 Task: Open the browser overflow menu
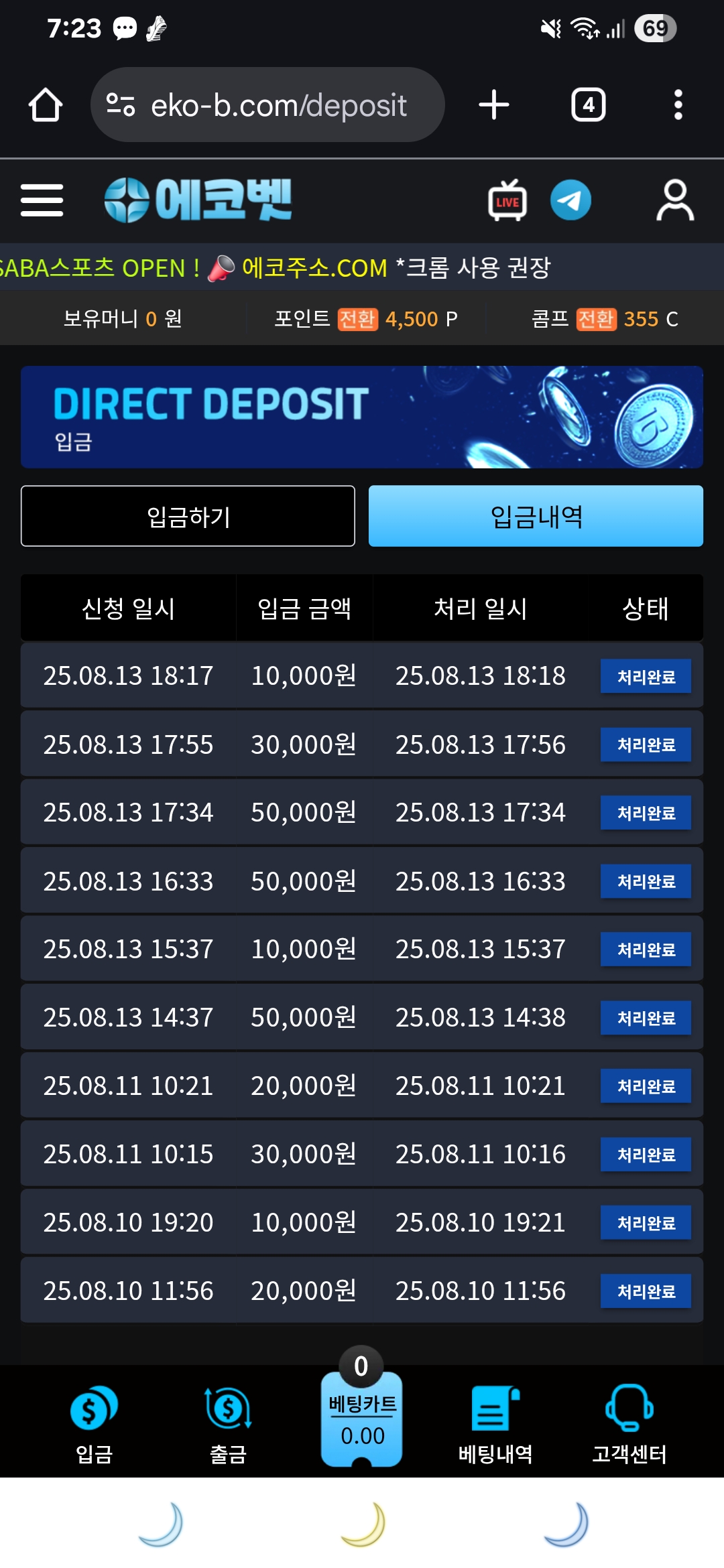[678, 105]
